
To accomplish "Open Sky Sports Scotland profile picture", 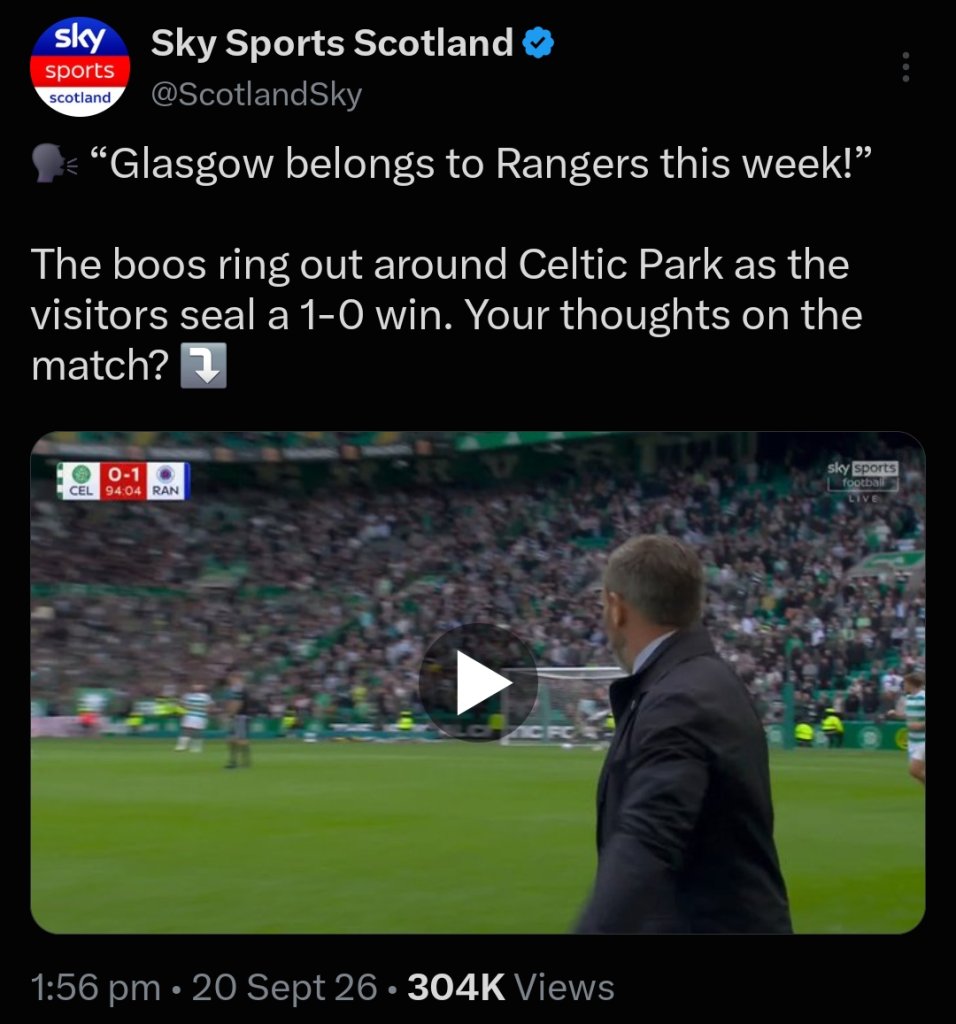I will coord(80,67).
